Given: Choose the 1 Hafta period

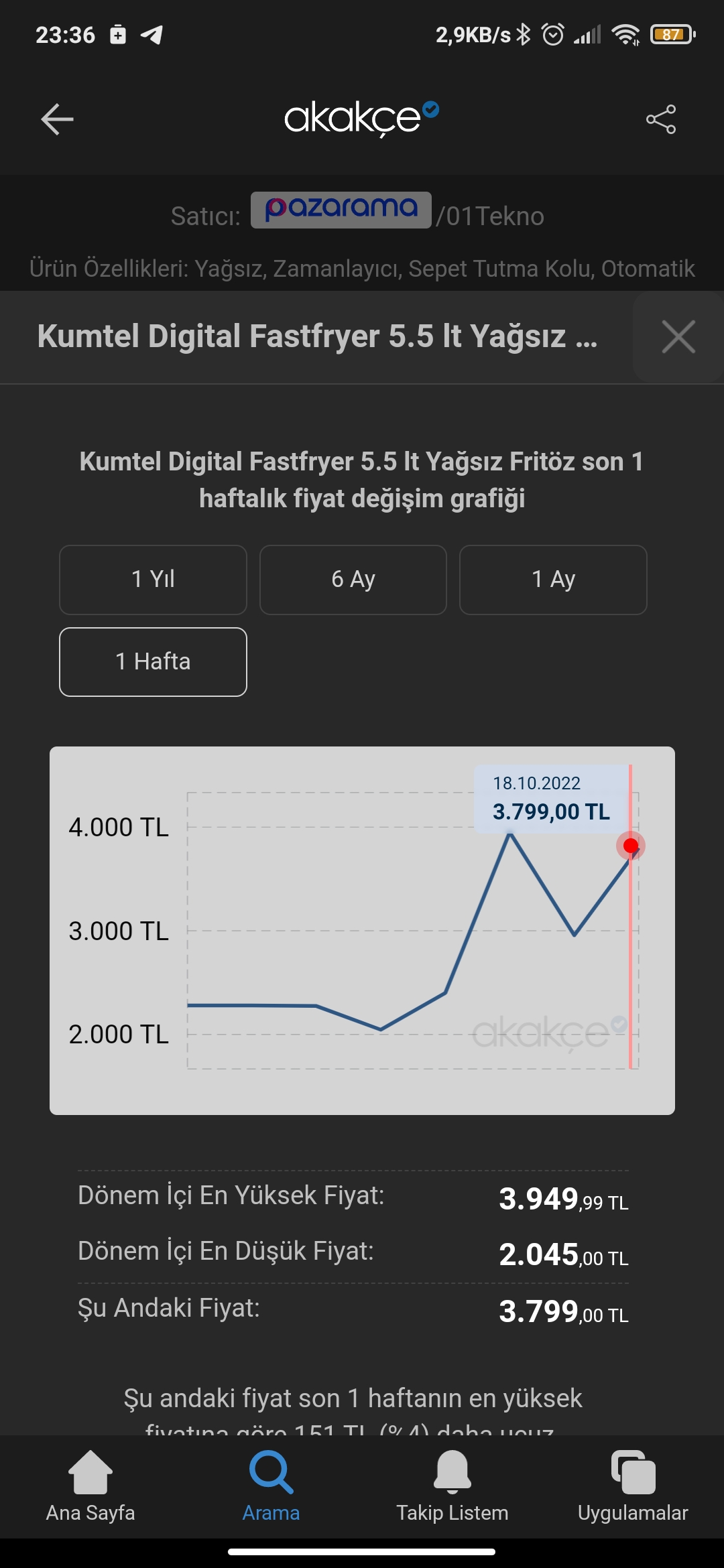Looking at the screenshot, I should 153,662.
